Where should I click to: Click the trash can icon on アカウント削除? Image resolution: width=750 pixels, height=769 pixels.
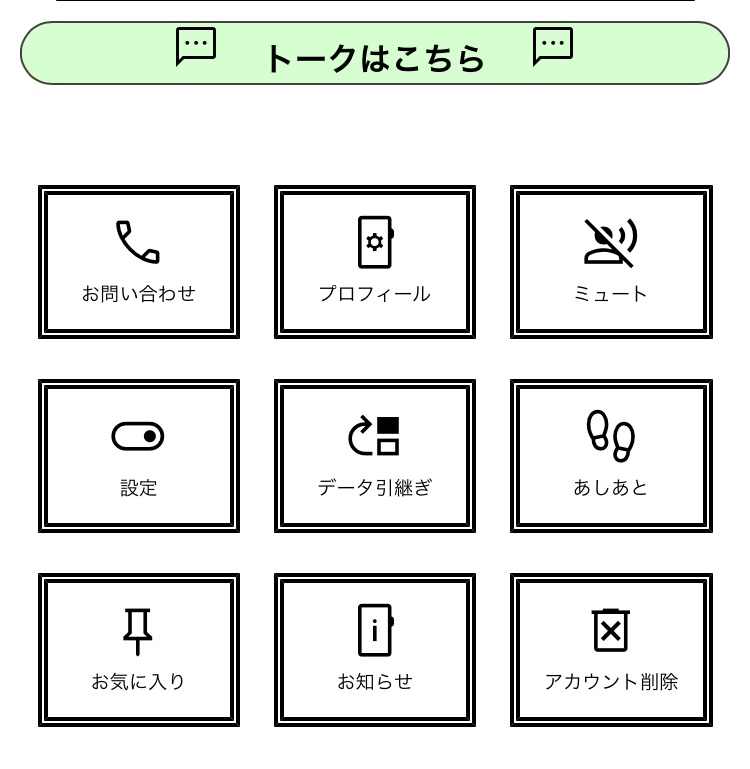pos(610,628)
